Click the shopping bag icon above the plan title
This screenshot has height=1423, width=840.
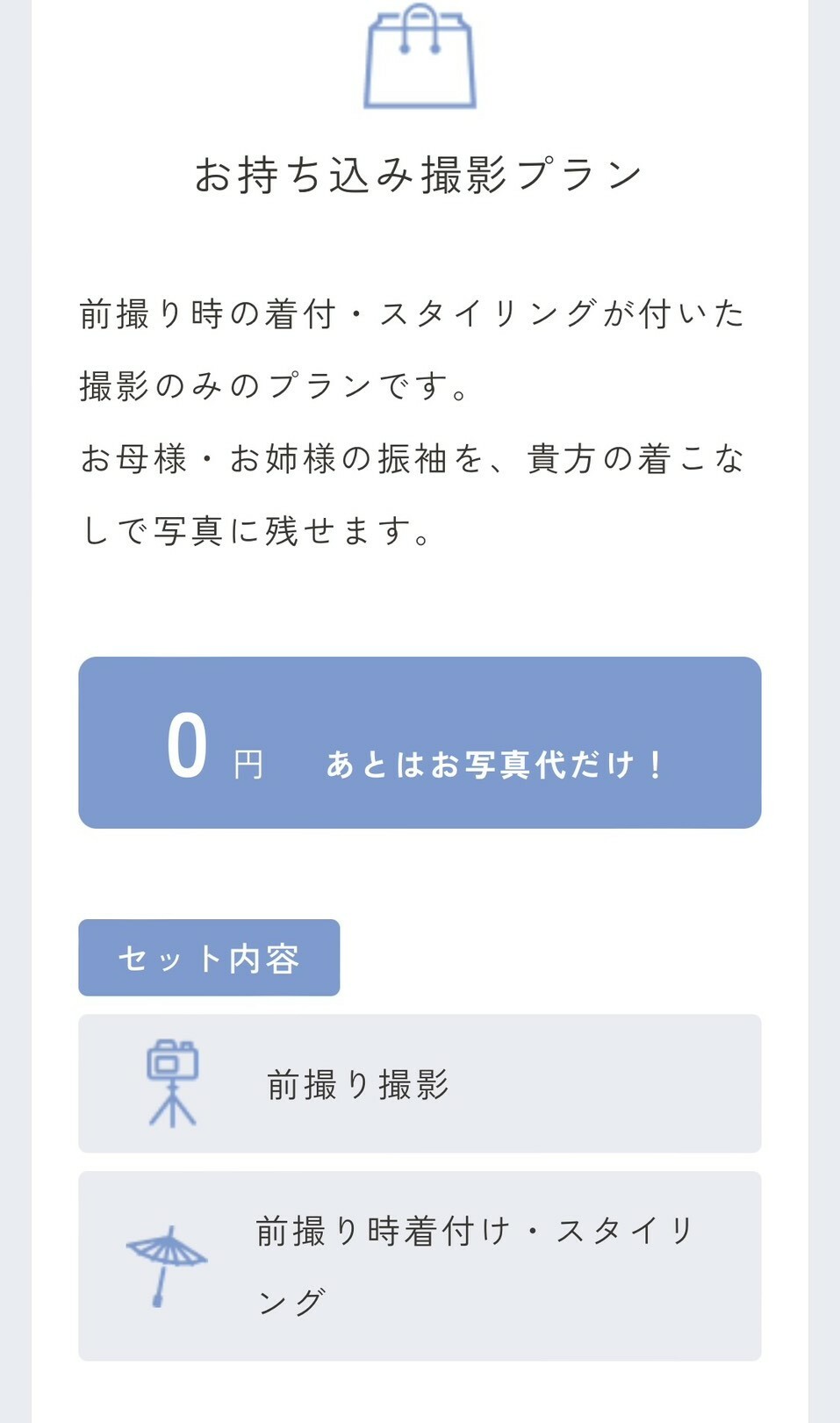419,57
